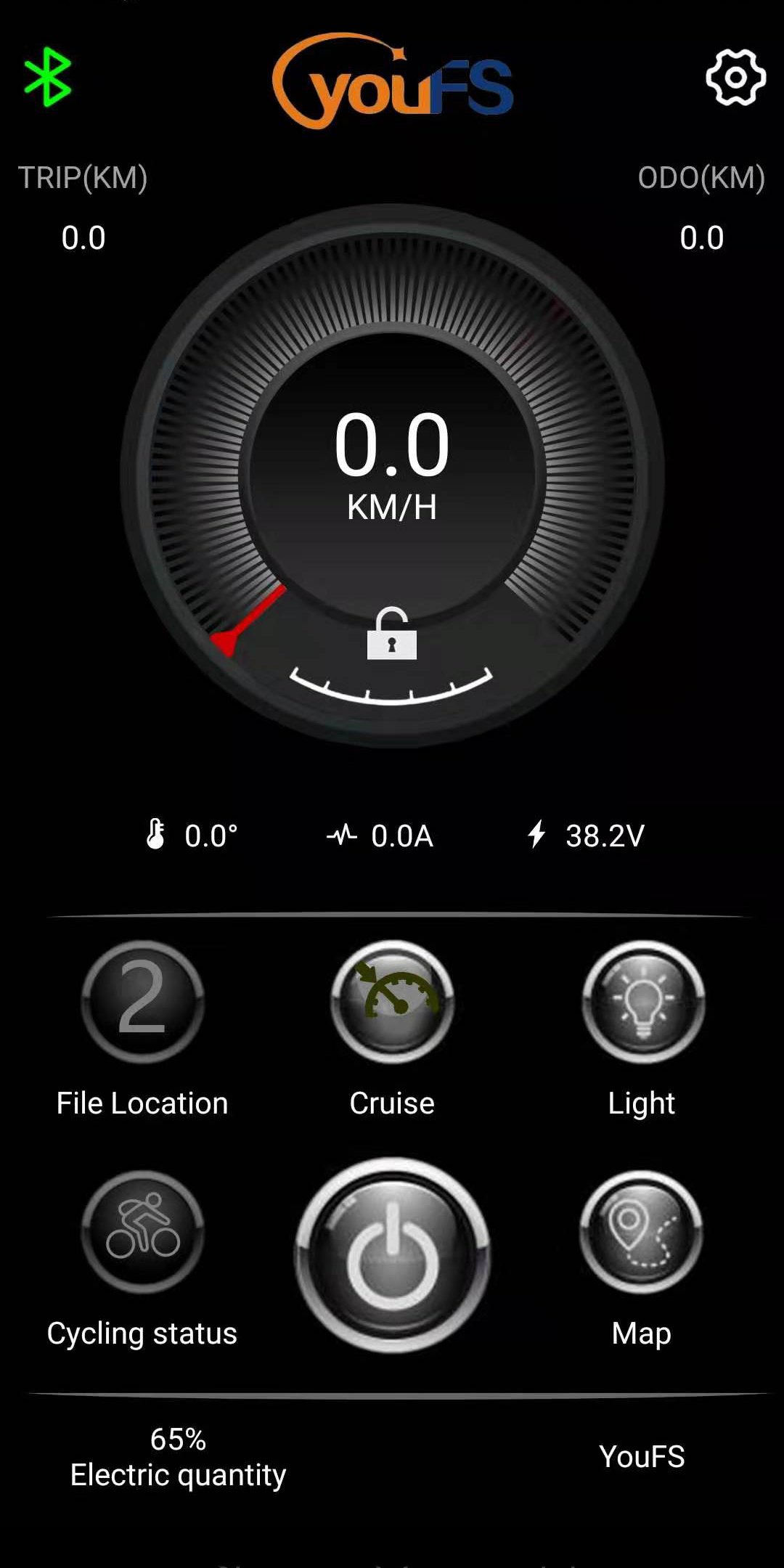The width and height of the screenshot is (784, 1568).
Task: Toggle Cruise control mode
Action: pos(392,1002)
